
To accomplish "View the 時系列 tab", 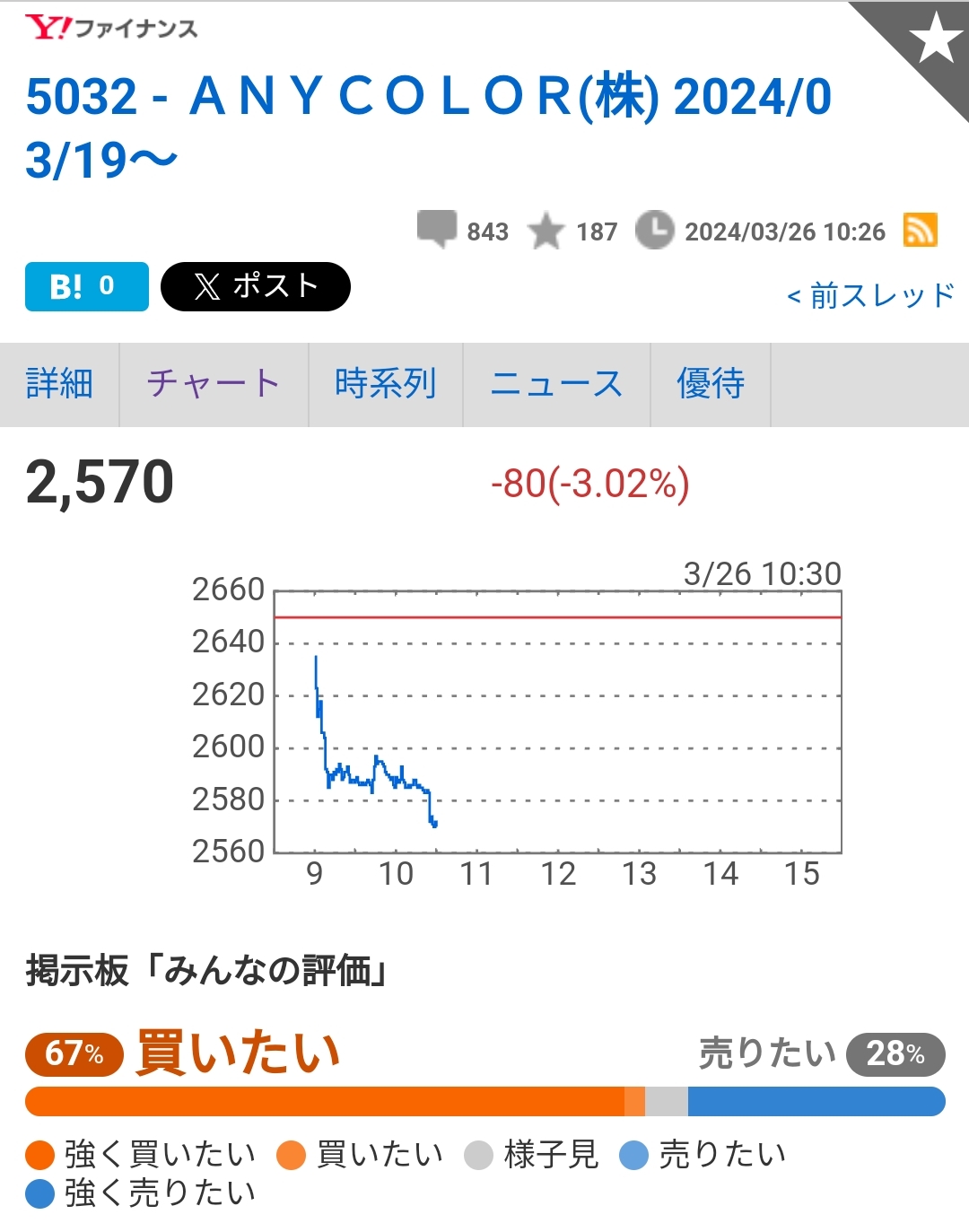I will pos(386,384).
